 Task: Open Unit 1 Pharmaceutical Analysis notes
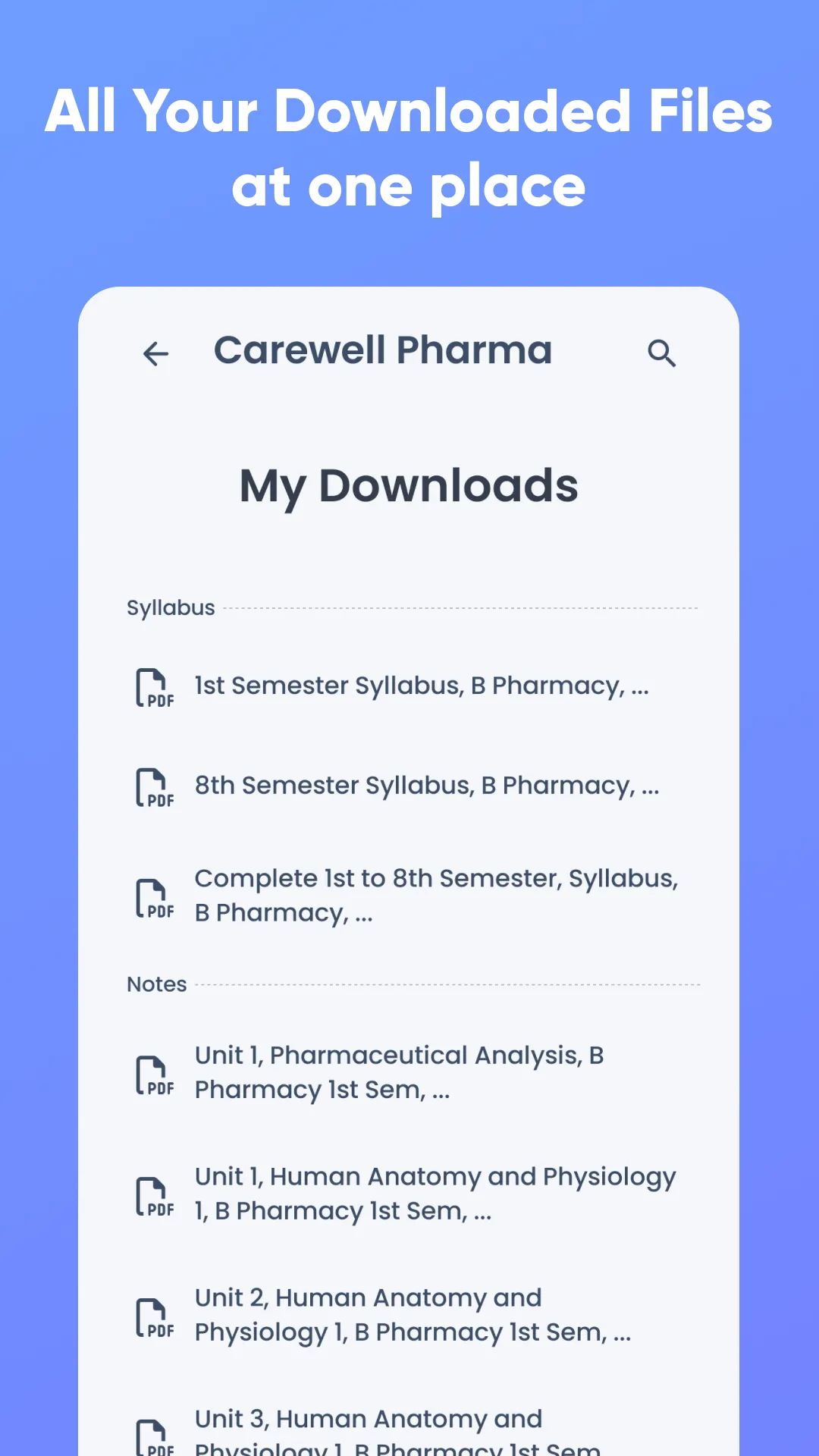[x=398, y=1072]
